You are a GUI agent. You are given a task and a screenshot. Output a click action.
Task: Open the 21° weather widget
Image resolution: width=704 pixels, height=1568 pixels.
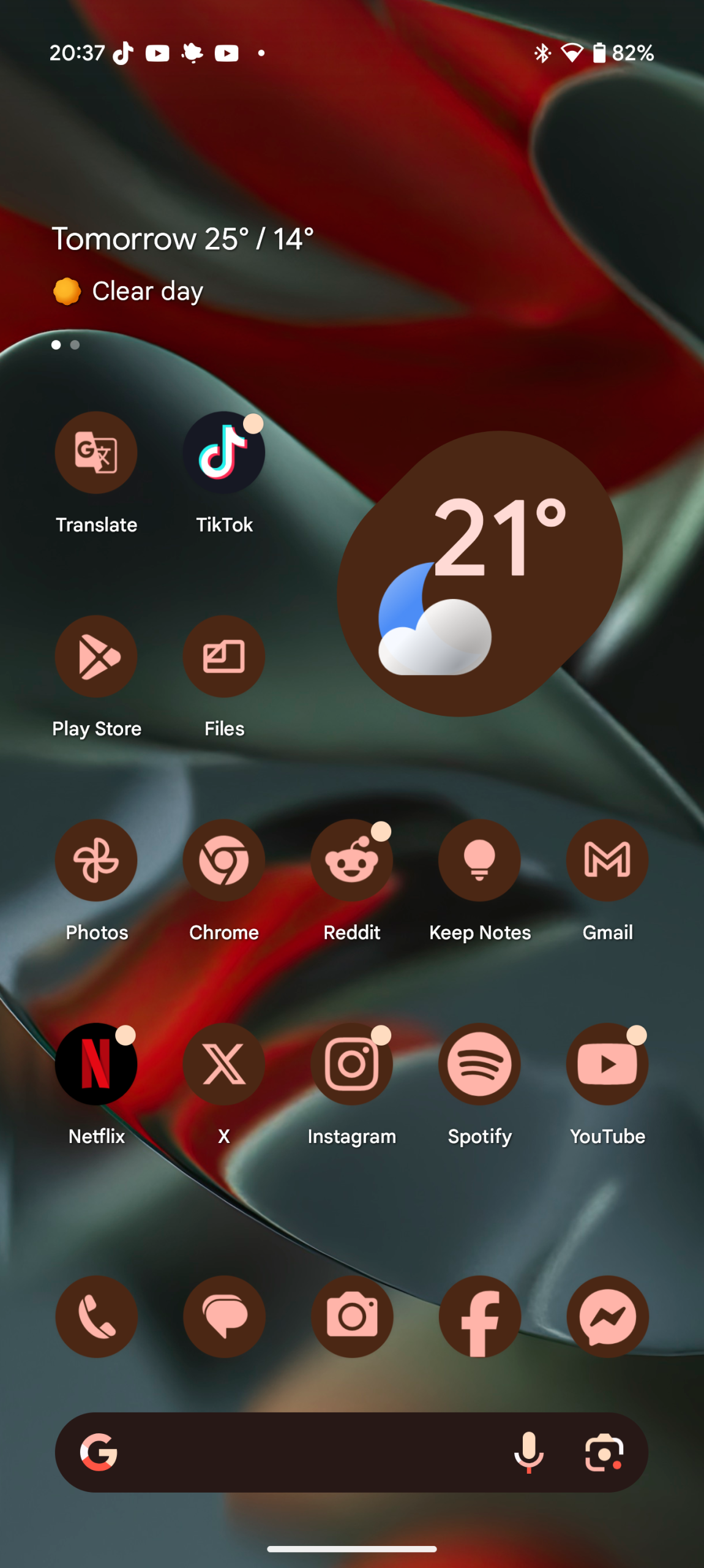coord(480,574)
